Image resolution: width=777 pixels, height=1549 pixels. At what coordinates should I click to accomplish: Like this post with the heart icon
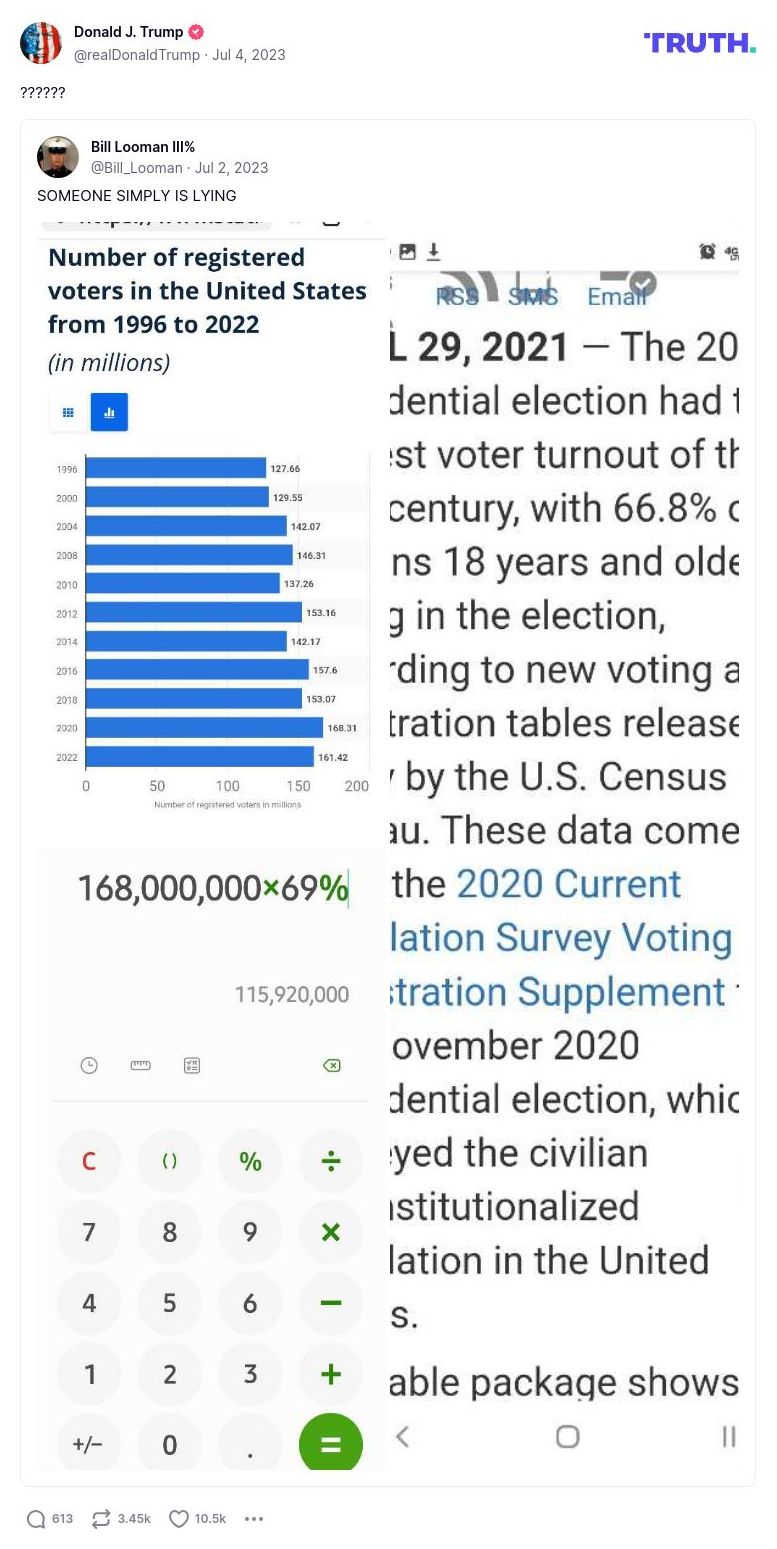pos(179,1519)
